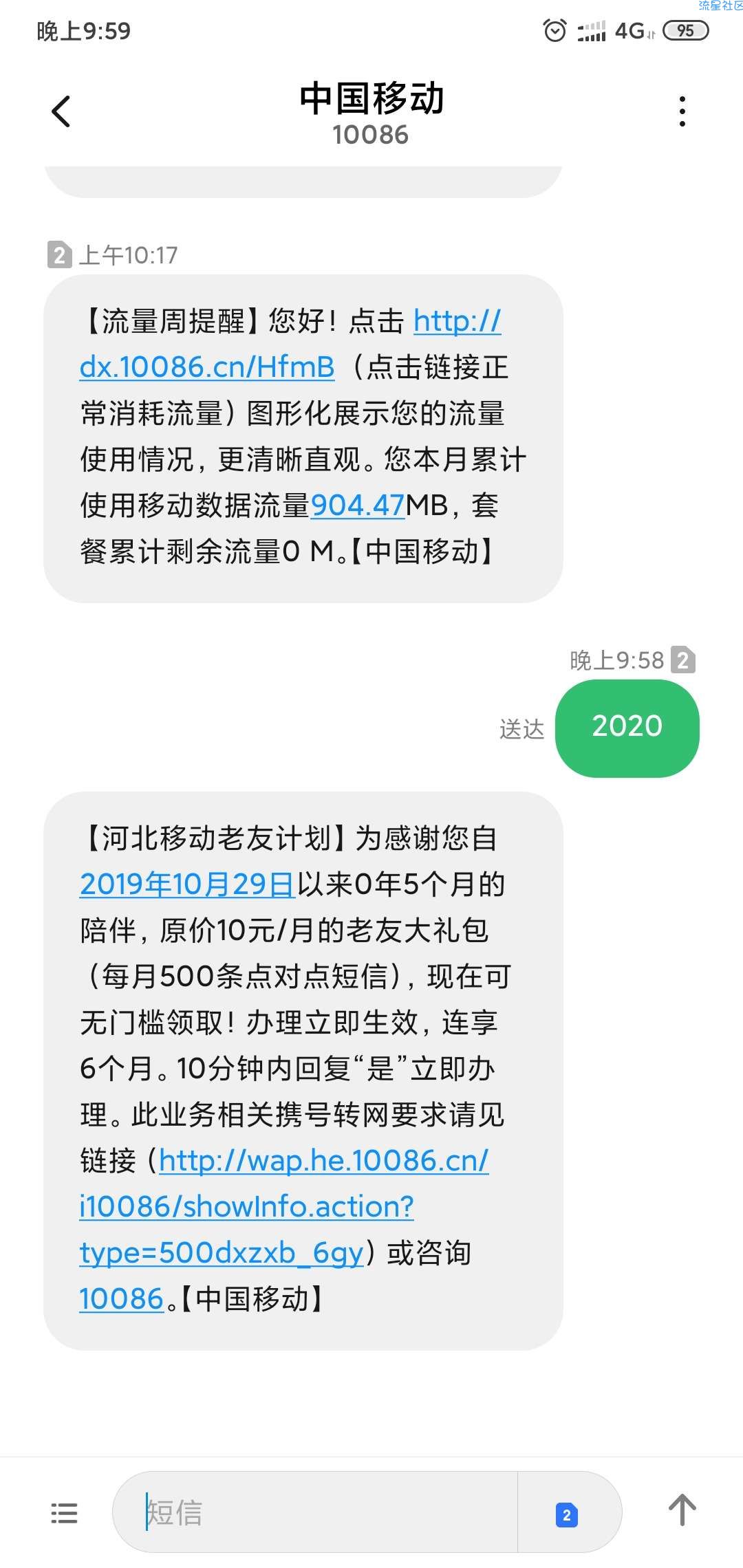Open the three-dot overflow menu
Screen dimensions: 743x1568
click(682, 111)
